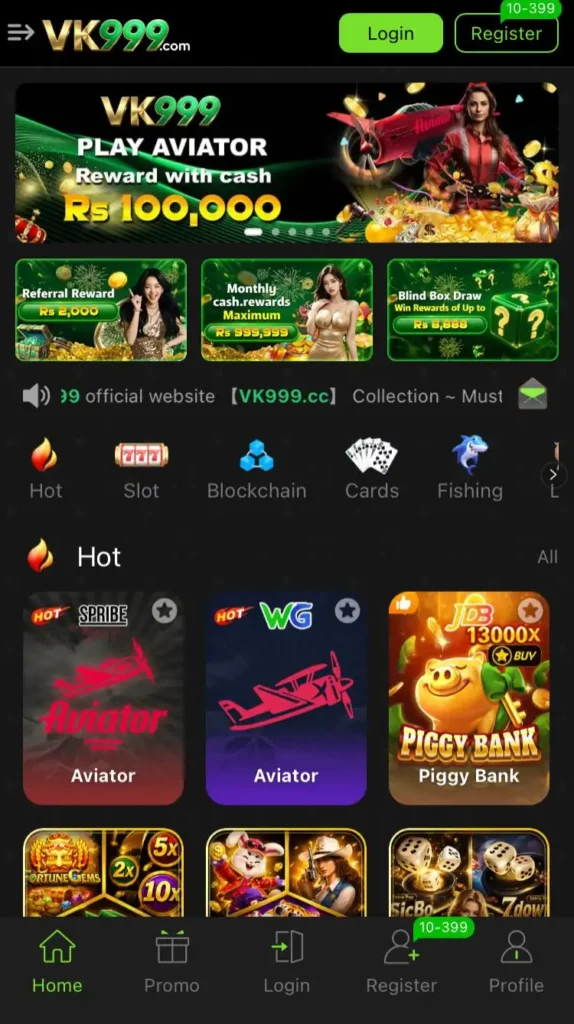Open the Referral Reward promo card

[x=101, y=310]
